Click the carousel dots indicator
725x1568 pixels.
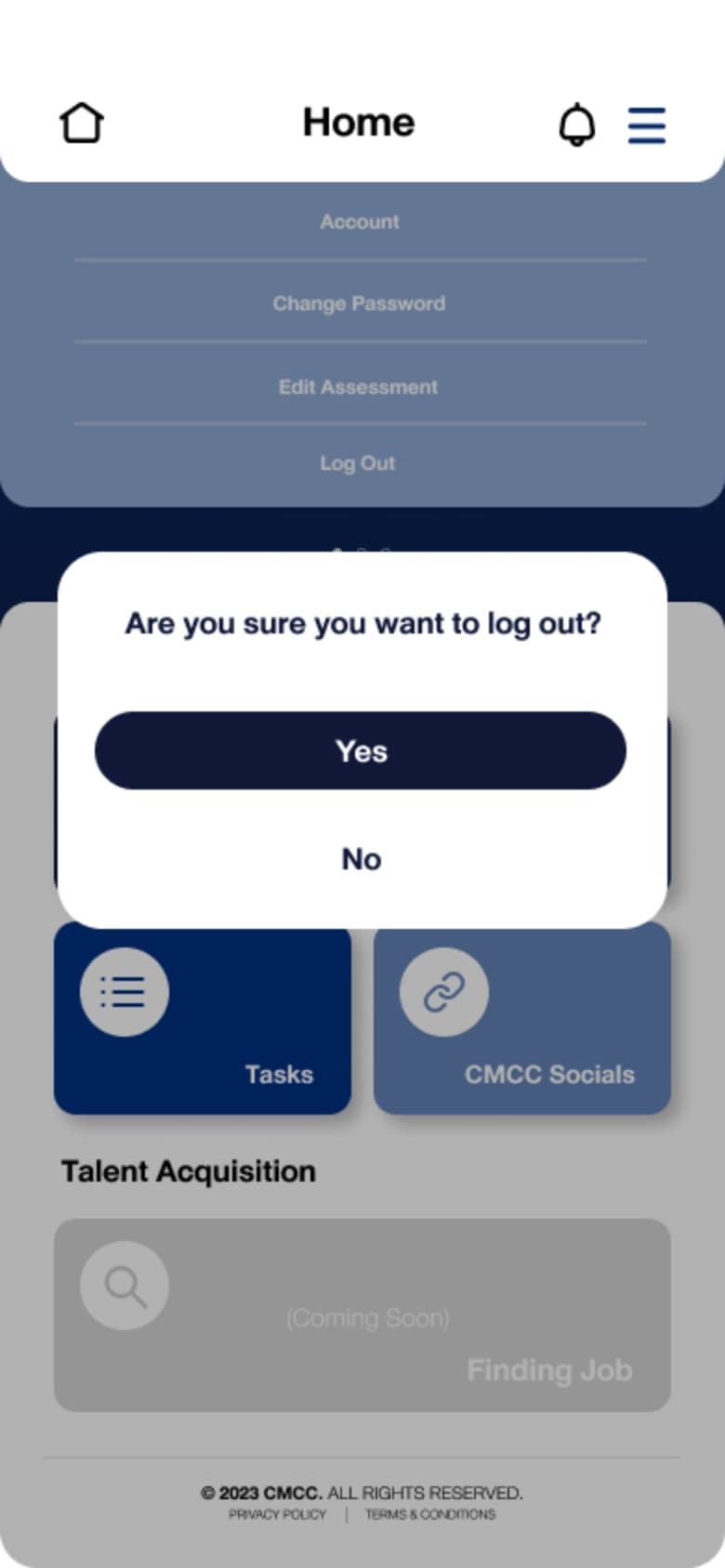(x=361, y=551)
